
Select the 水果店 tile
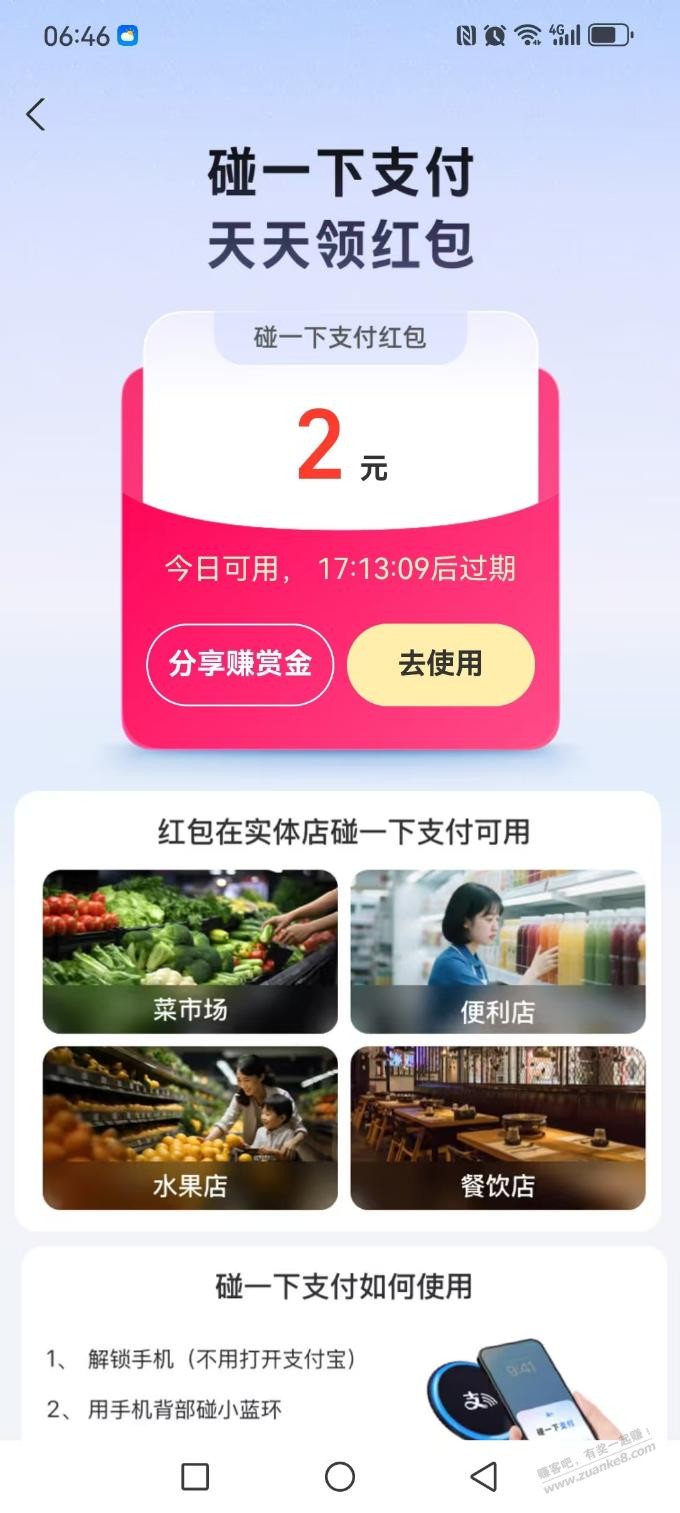coord(190,1127)
